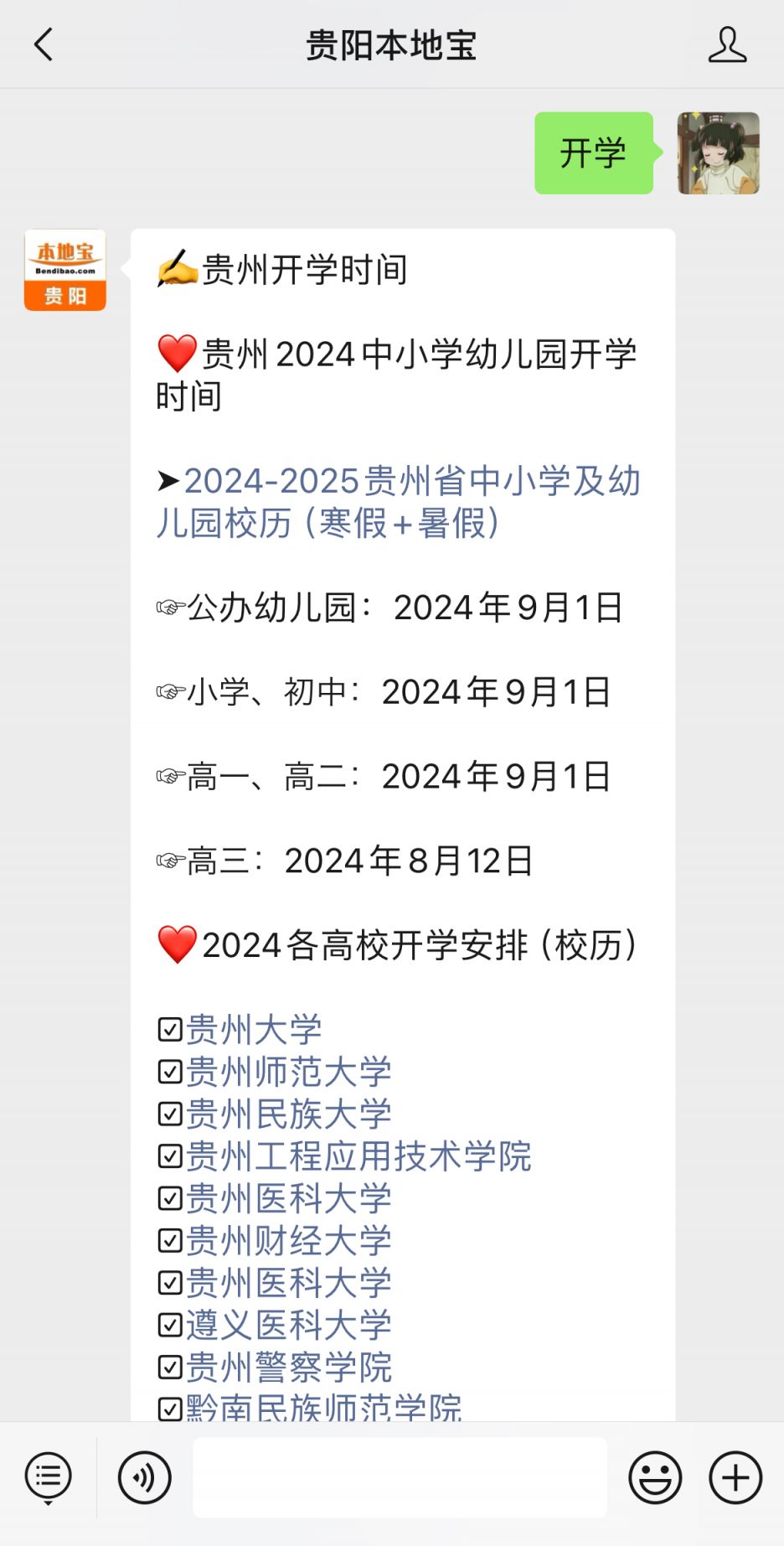Open the 贵州民族大学 link

click(x=289, y=1114)
